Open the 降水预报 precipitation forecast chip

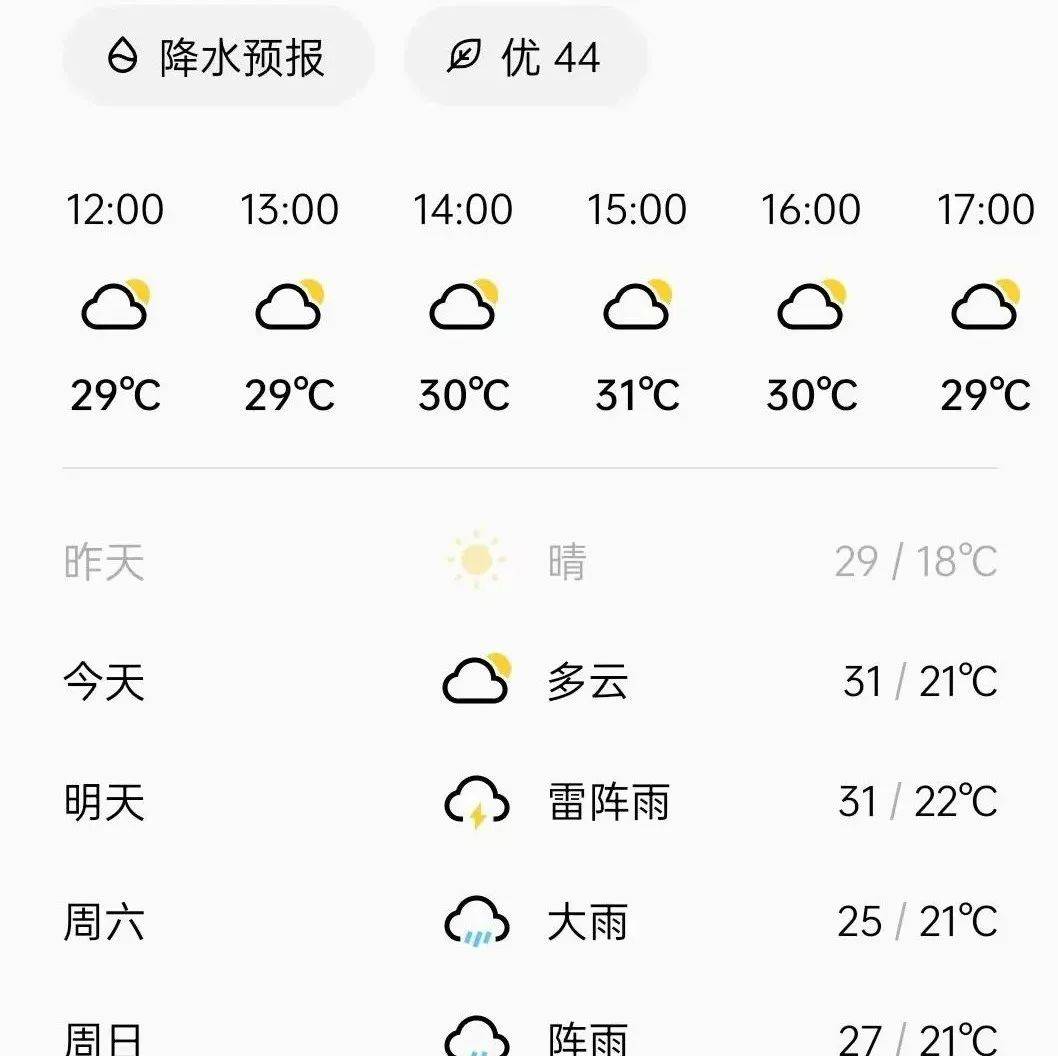(x=218, y=57)
